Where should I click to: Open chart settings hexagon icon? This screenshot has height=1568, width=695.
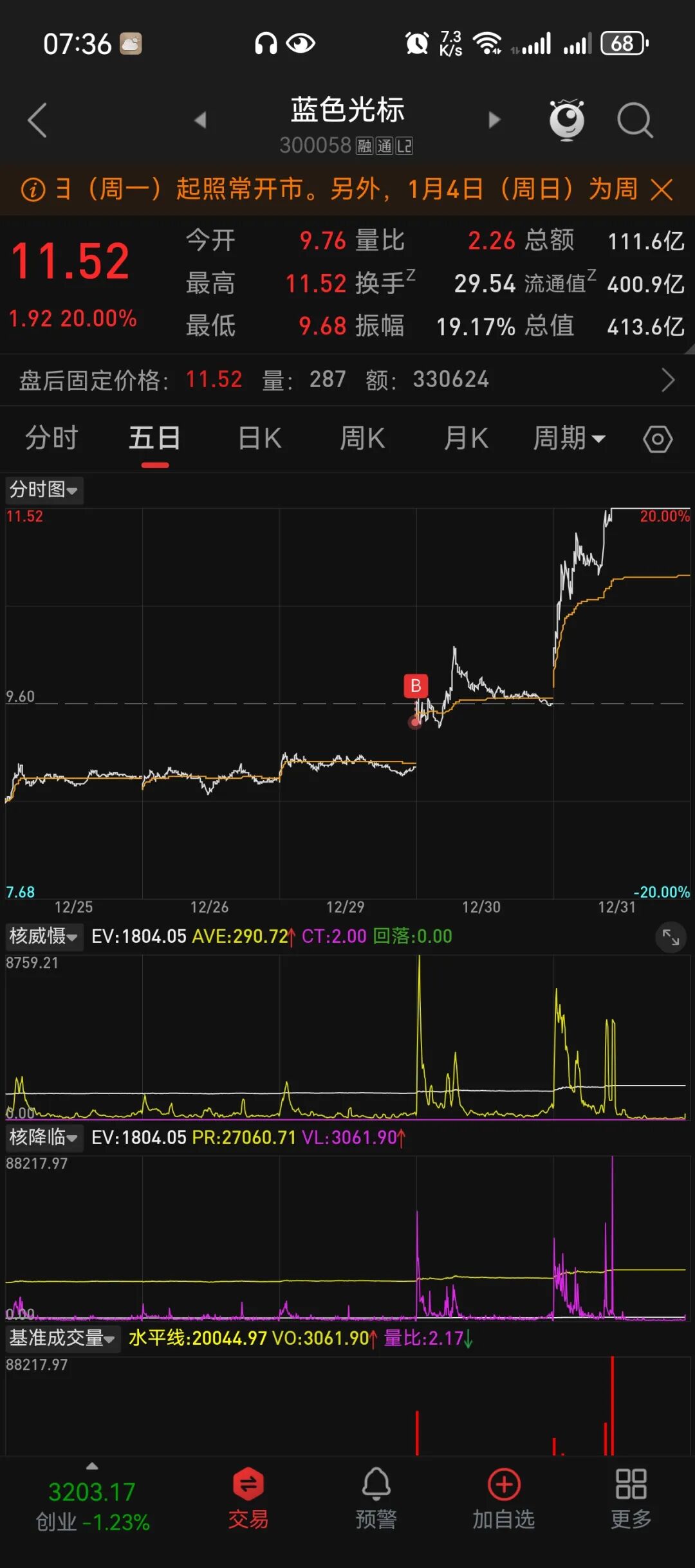point(658,439)
